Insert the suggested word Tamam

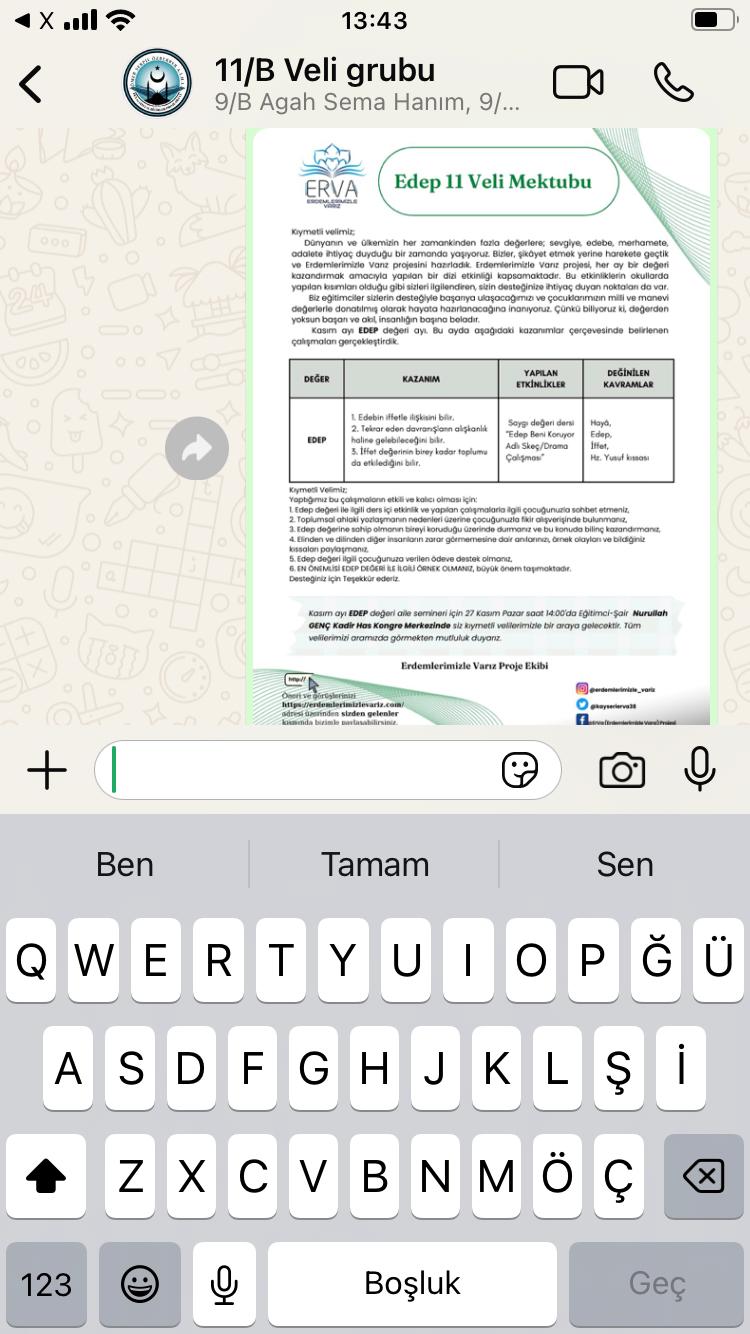point(375,864)
